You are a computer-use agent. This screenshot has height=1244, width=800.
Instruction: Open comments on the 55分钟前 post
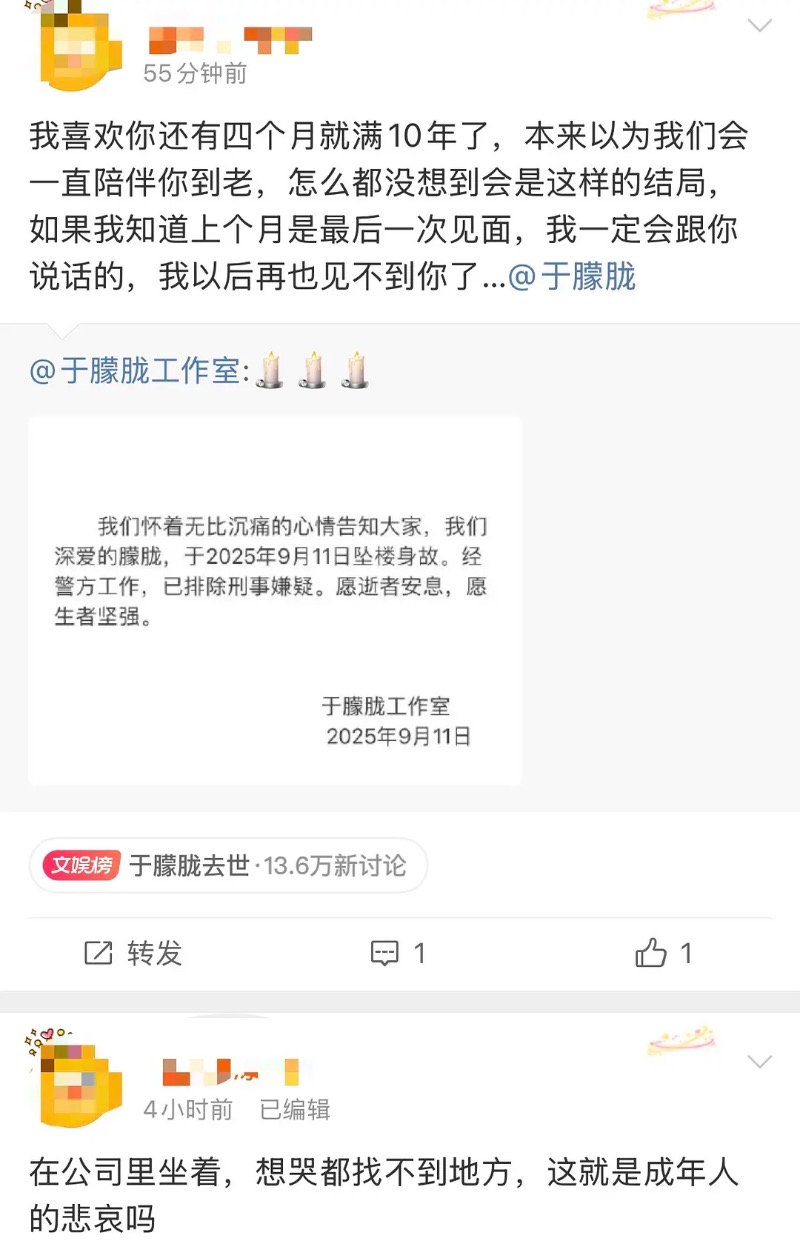[x=398, y=953]
